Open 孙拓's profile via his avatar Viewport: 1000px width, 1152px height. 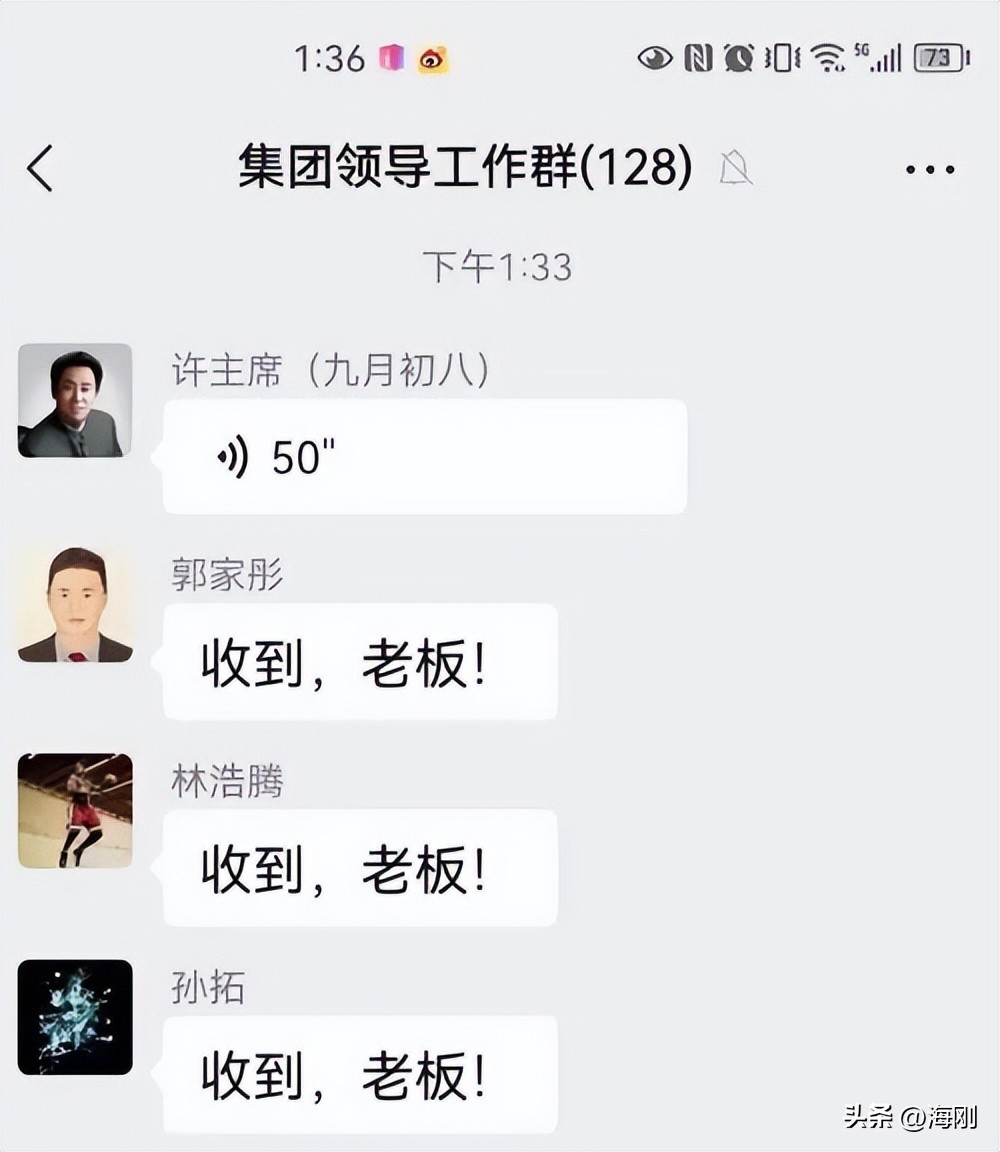[x=75, y=1016]
